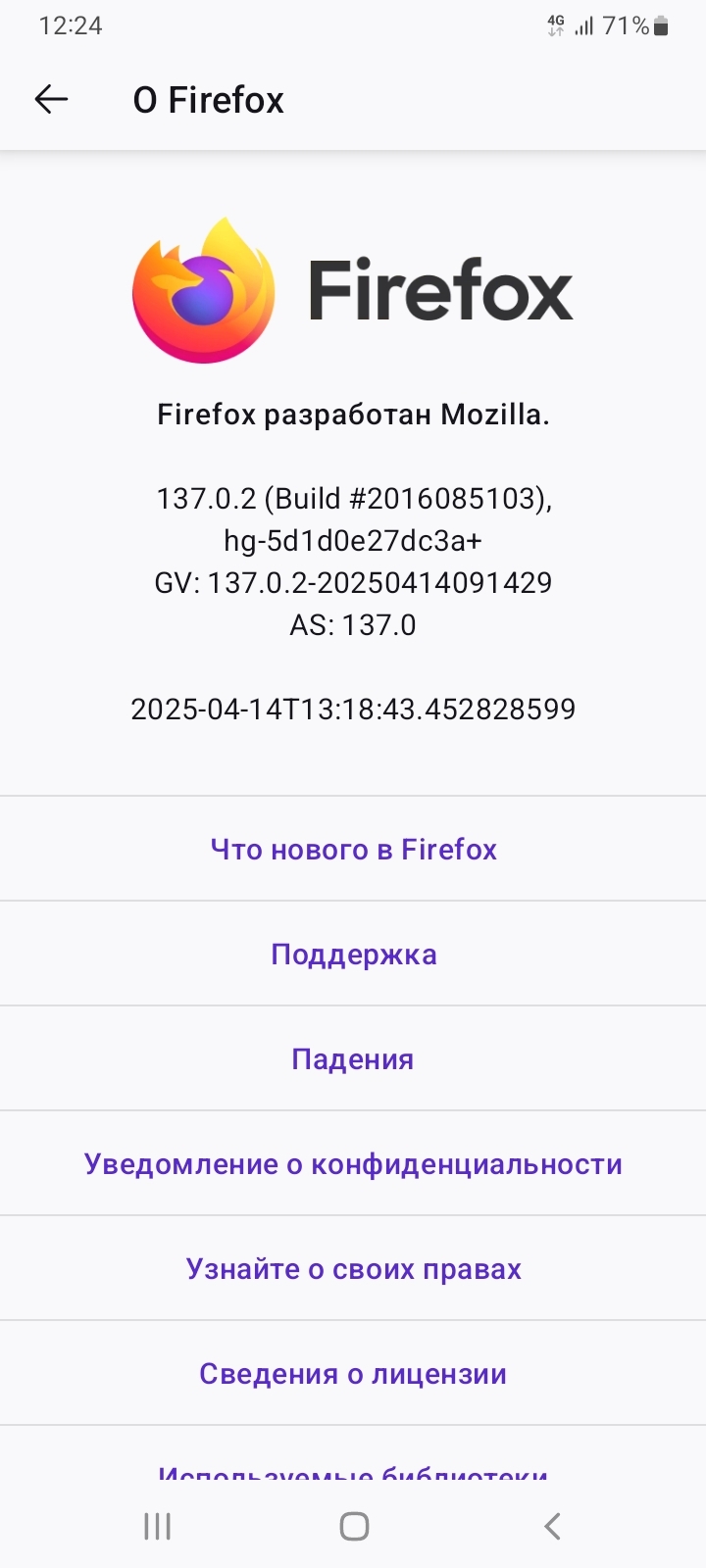The height and width of the screenshot is (1568, 706).
Task: Select Узнайте о своих правах
Action: pyautogui.click(x=353, y=1268)
